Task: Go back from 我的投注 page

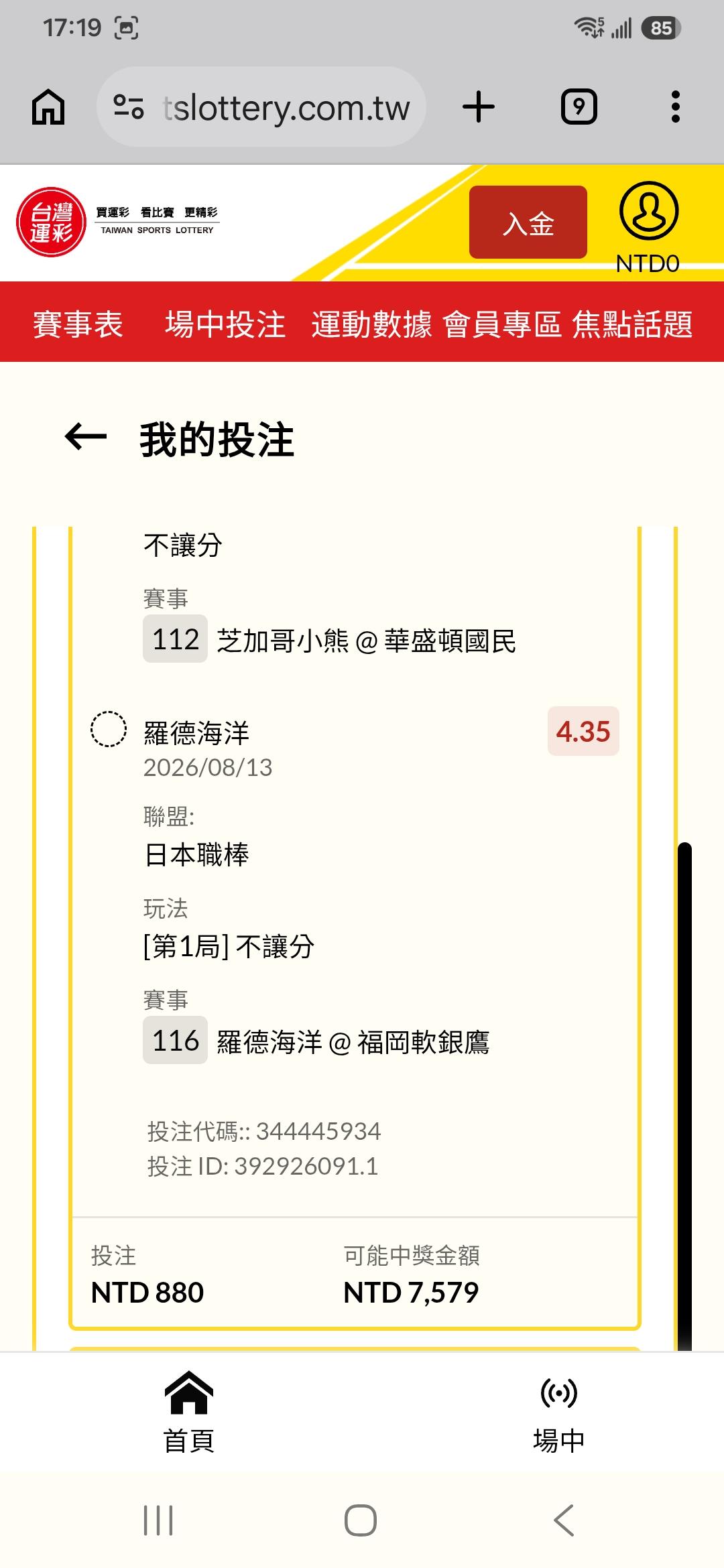Action: click(x=86, y=438)
